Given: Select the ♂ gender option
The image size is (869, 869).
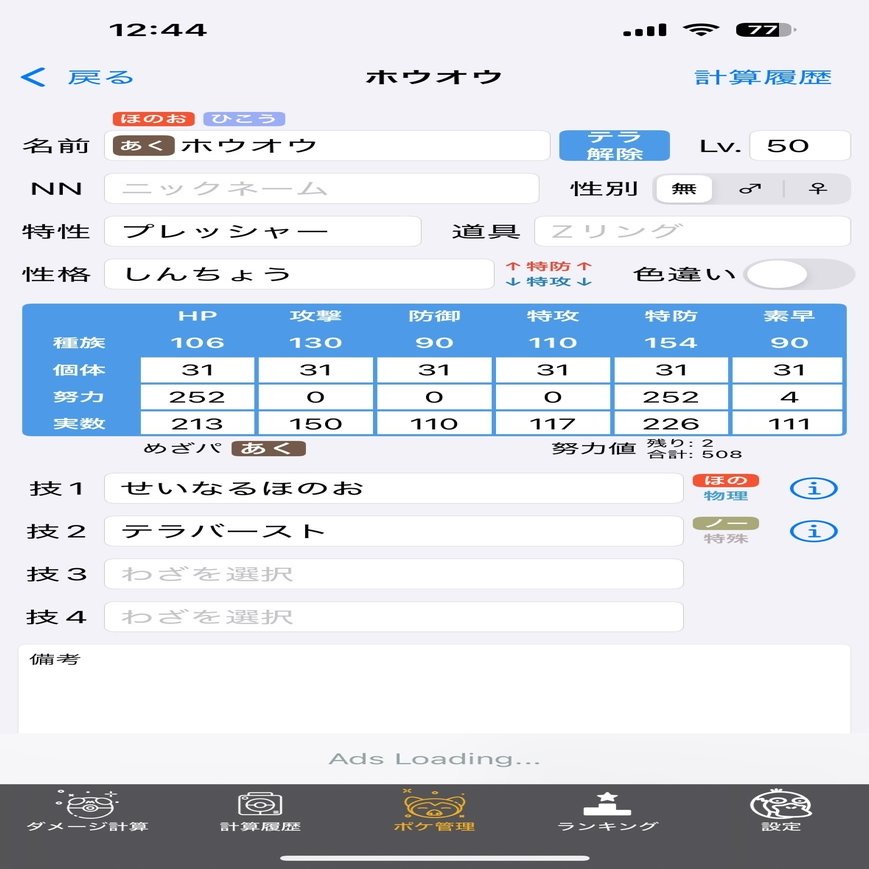Looking at the screenshot, I should 749,189.
